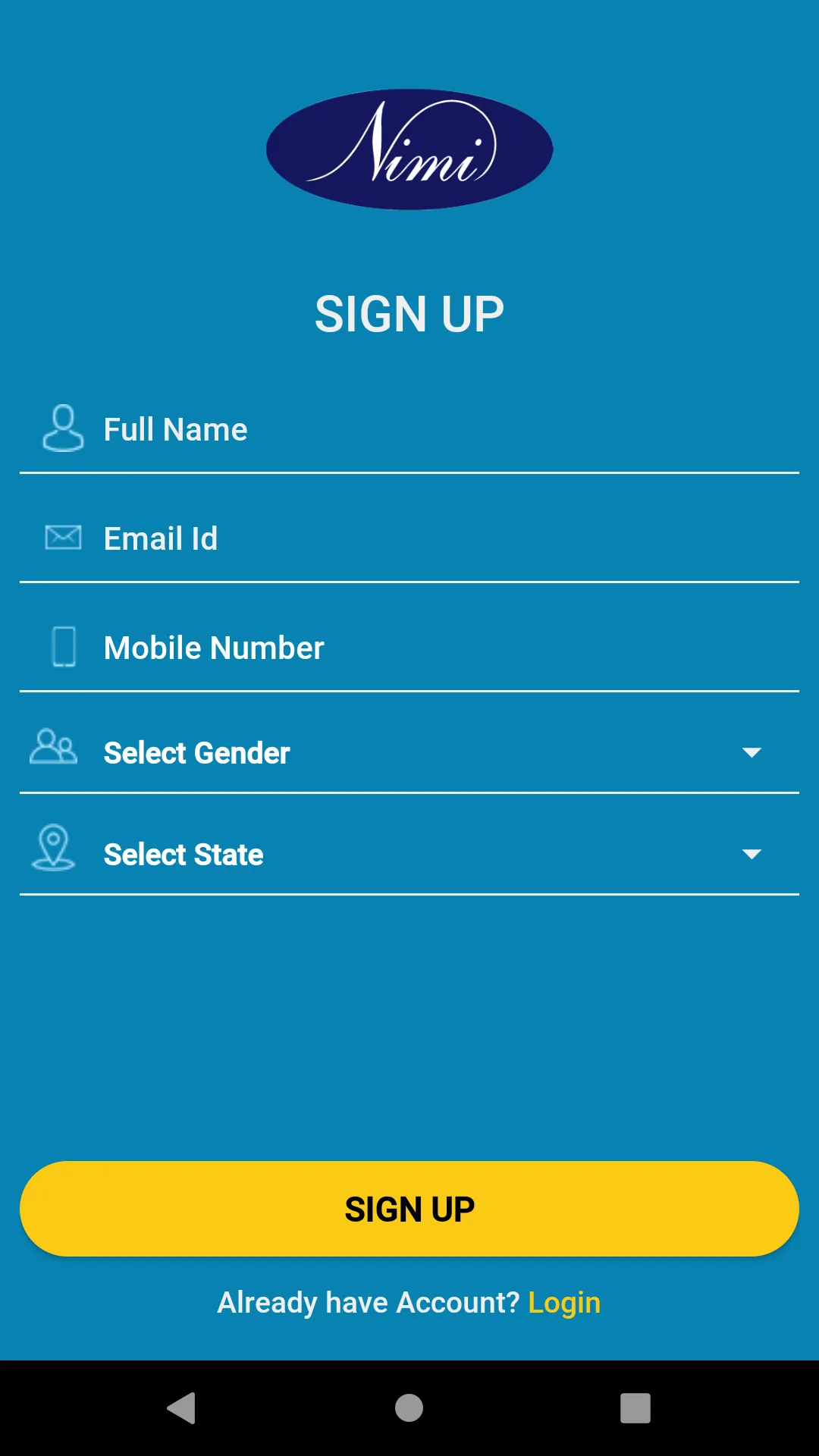Expand the state dropdown arrow

752,854
